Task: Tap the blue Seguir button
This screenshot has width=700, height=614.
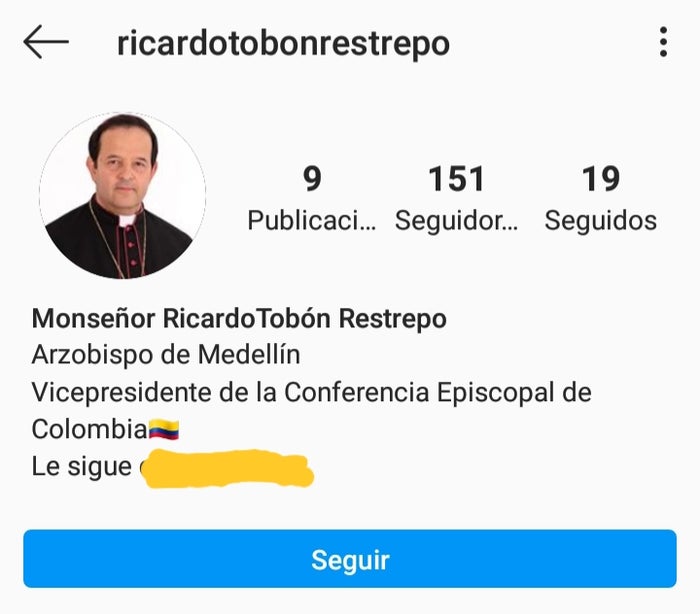Action: point(350,559)
